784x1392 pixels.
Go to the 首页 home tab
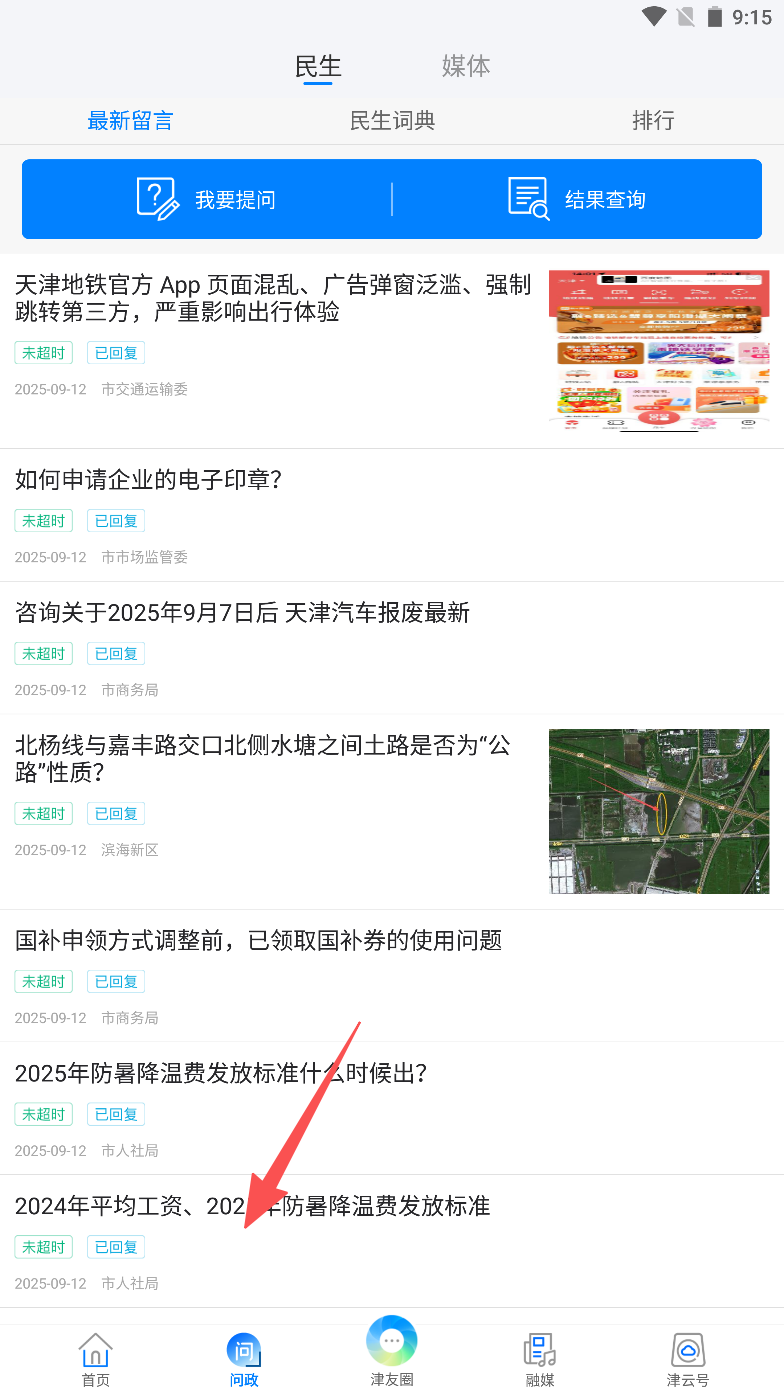[x=96, y=1360]
